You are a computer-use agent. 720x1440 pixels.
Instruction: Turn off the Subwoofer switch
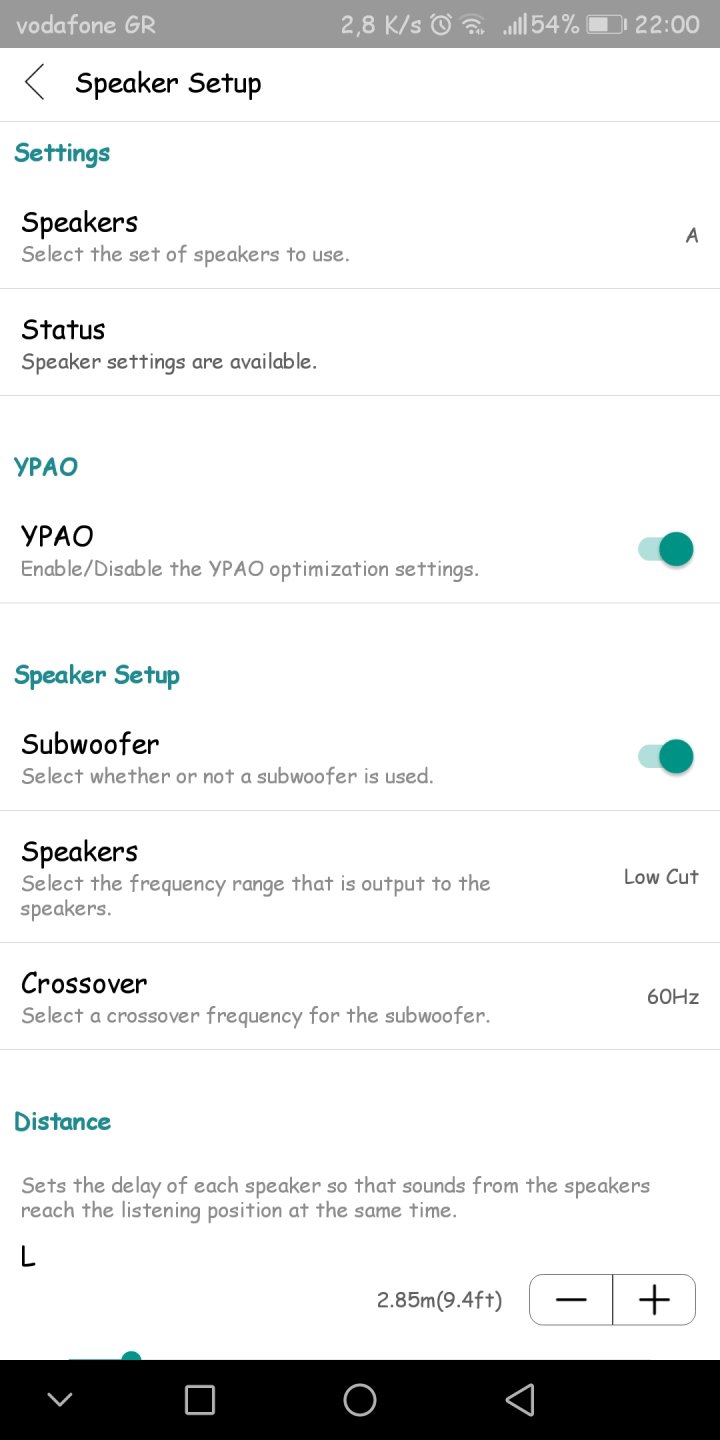[x=665, y=757]
